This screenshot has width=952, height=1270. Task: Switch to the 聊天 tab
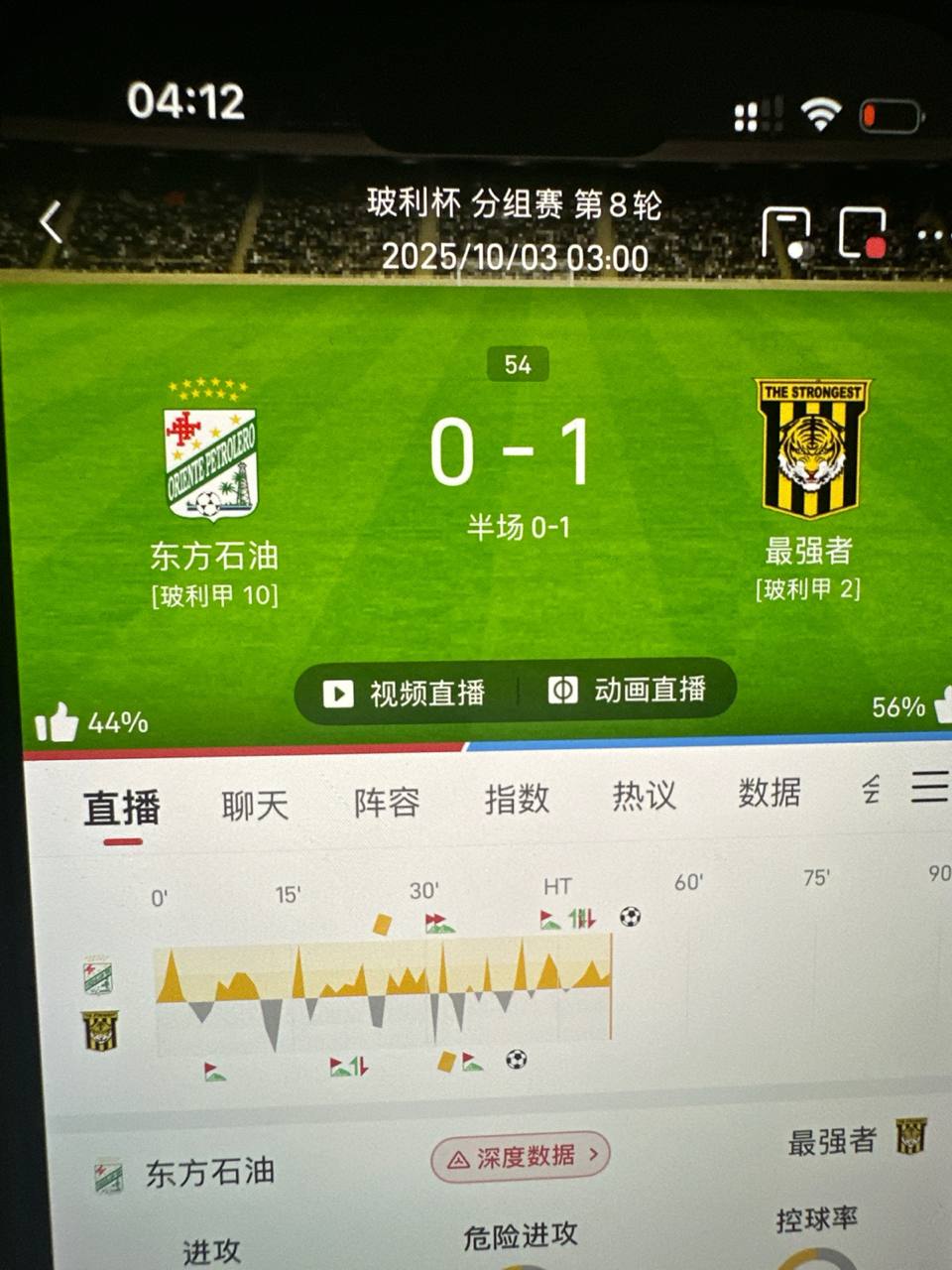(x=255, y=806)
